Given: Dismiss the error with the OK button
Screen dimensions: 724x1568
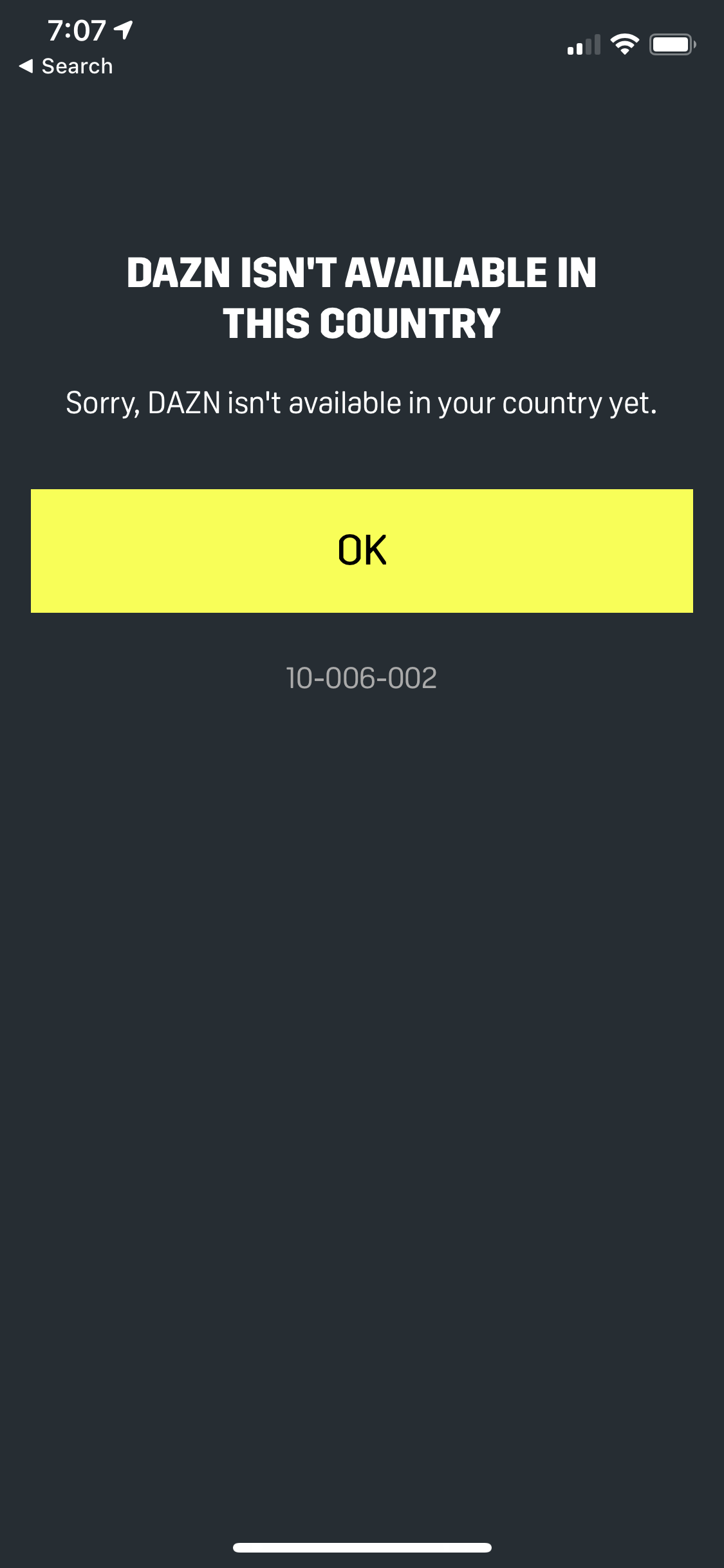Looking at the screenshot, I should tap(362, 551).
